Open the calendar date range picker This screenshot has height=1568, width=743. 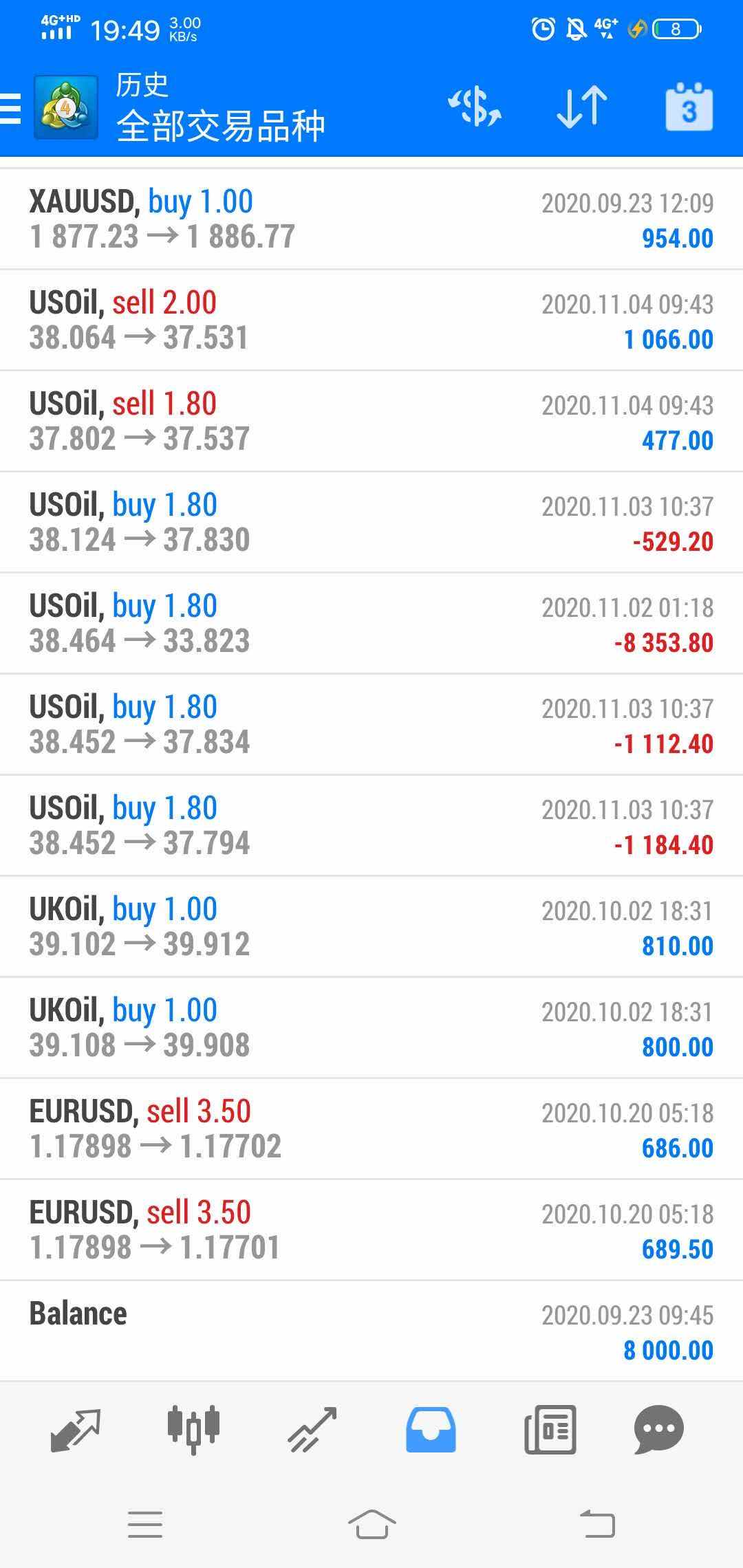(x=689, y=107)
